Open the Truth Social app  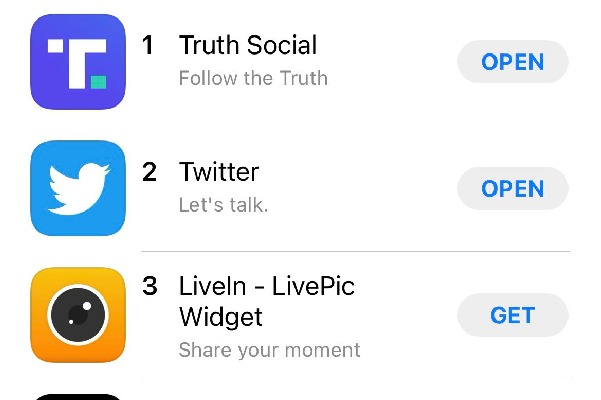click(512, 62)
